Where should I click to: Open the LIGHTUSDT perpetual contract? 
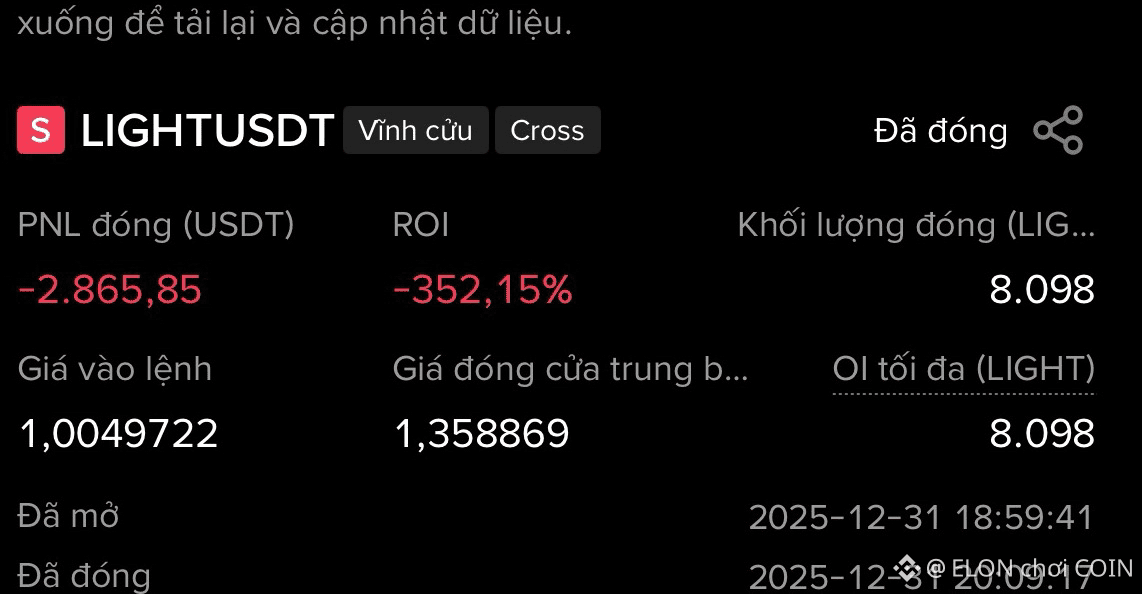click(207, 131)
